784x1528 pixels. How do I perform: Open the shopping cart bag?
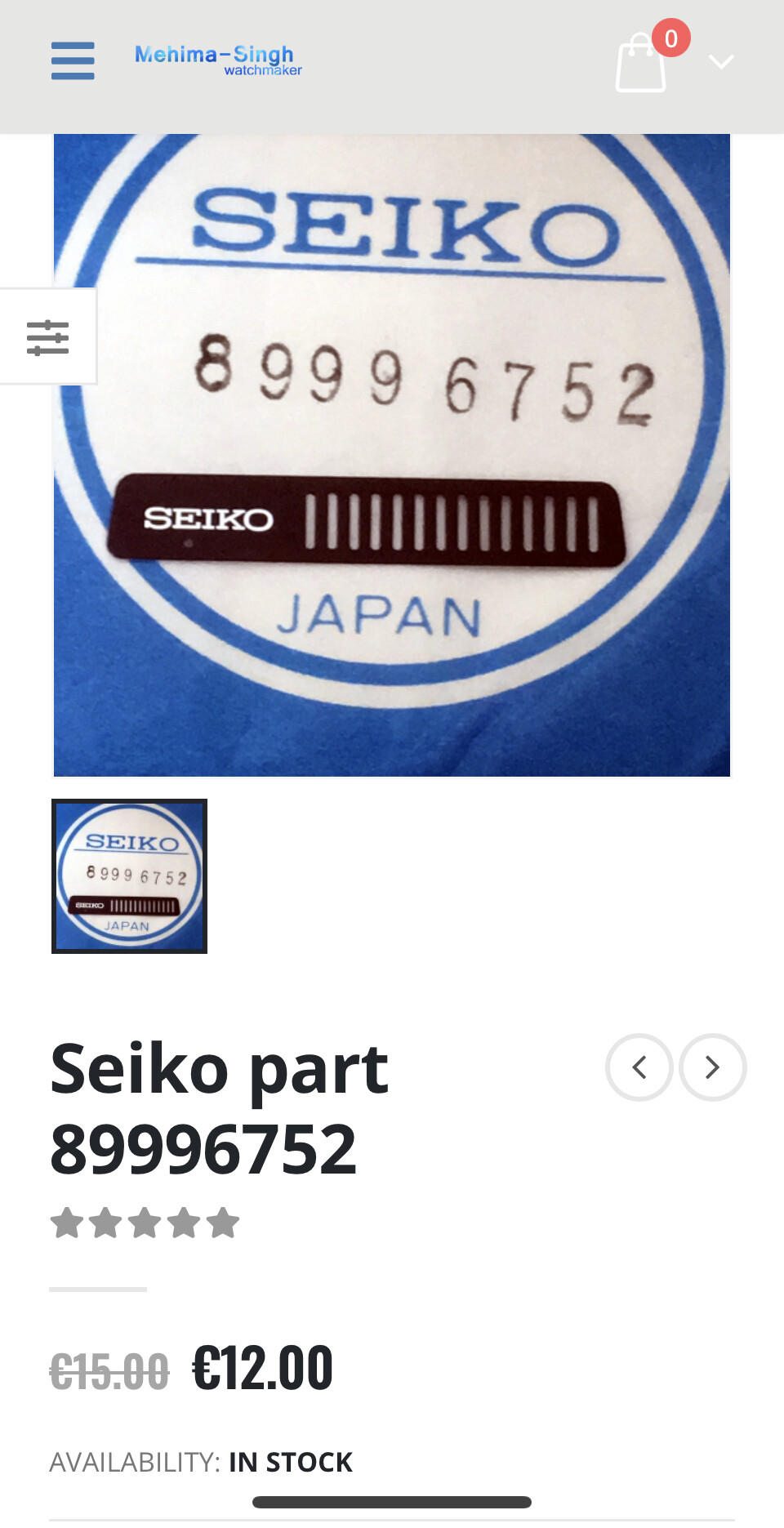[641, 64]
